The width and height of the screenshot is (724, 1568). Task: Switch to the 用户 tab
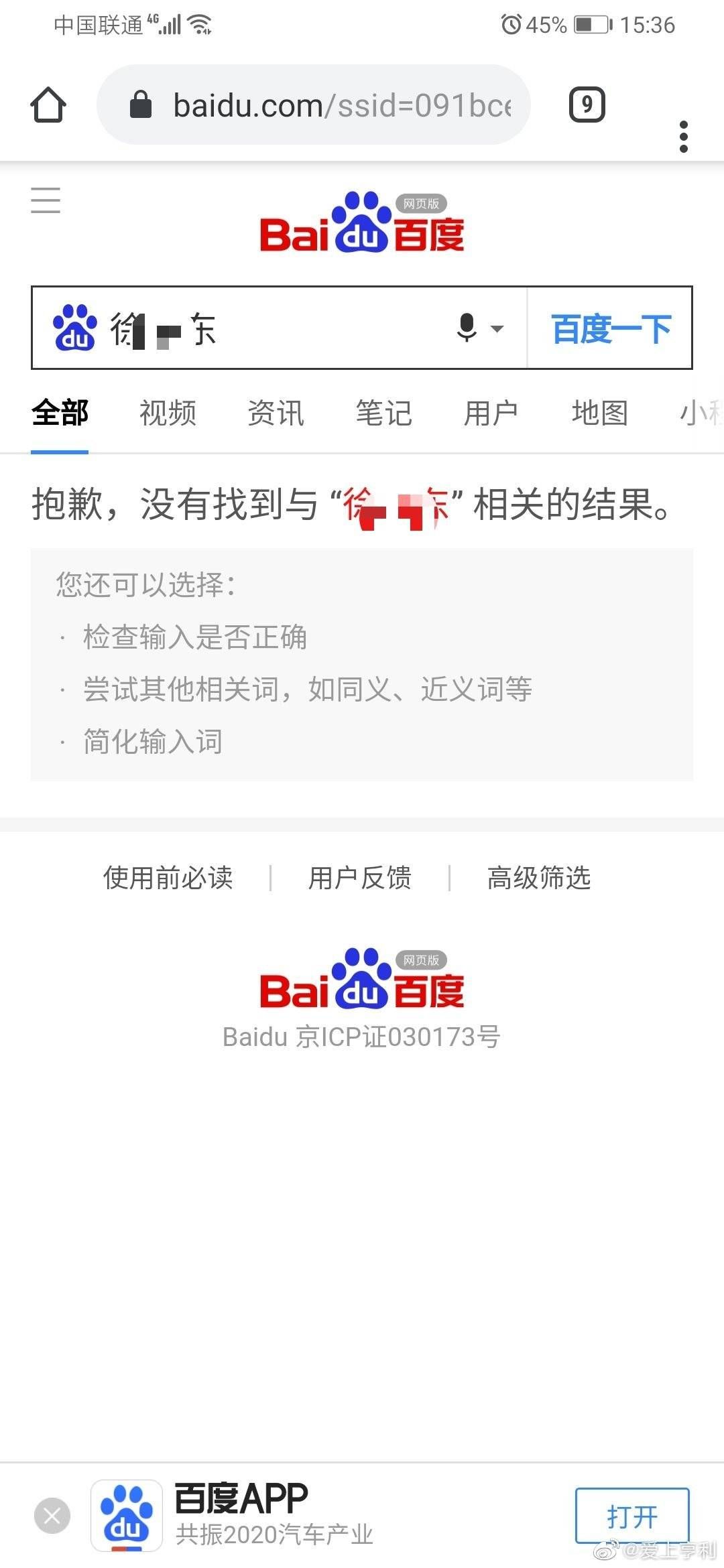point(491,413)
